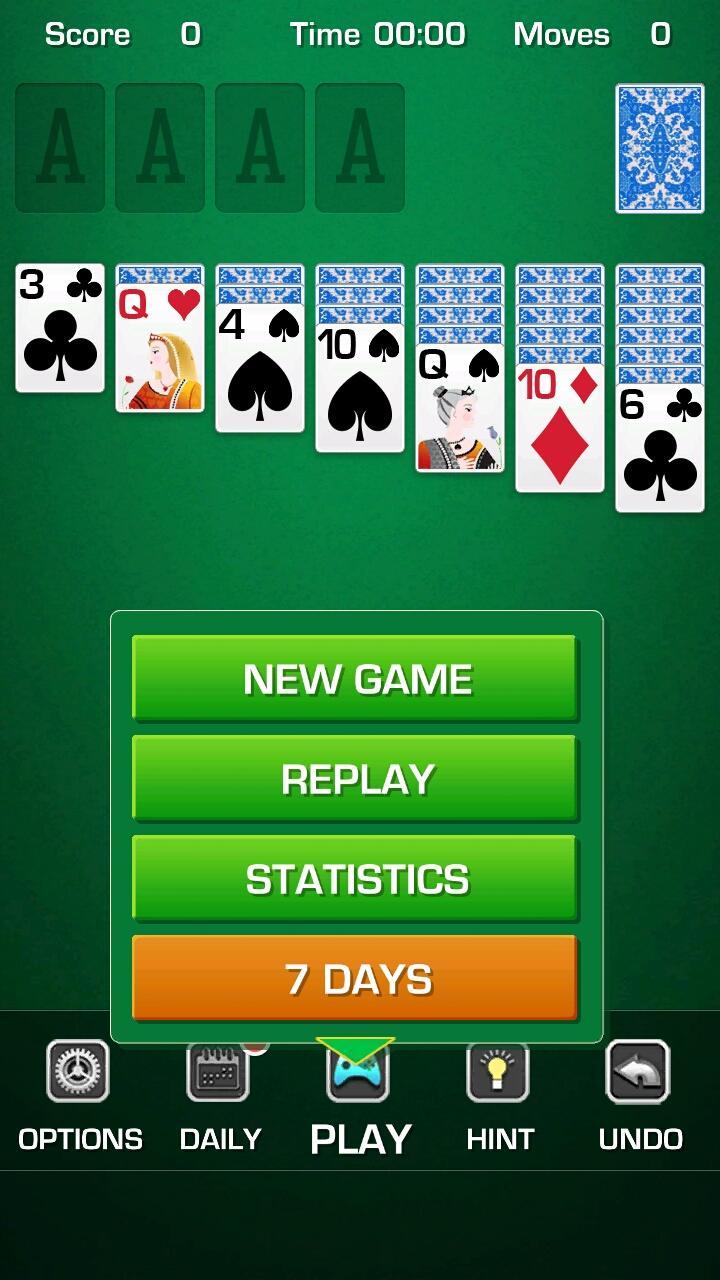This screenshot has width=720, height=1280.
Task: Select the 6 of clubs card
Action: click(660, 450)
